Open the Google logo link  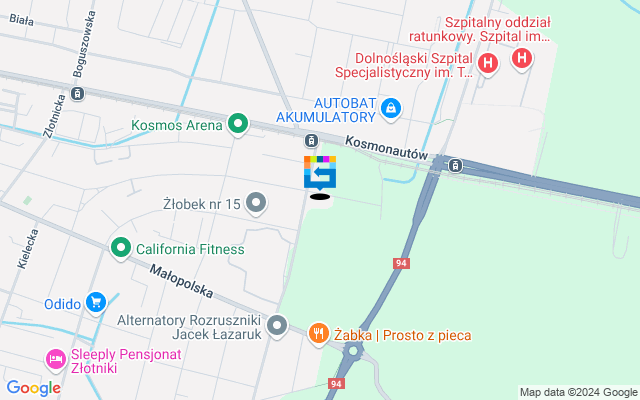[33, 388]
